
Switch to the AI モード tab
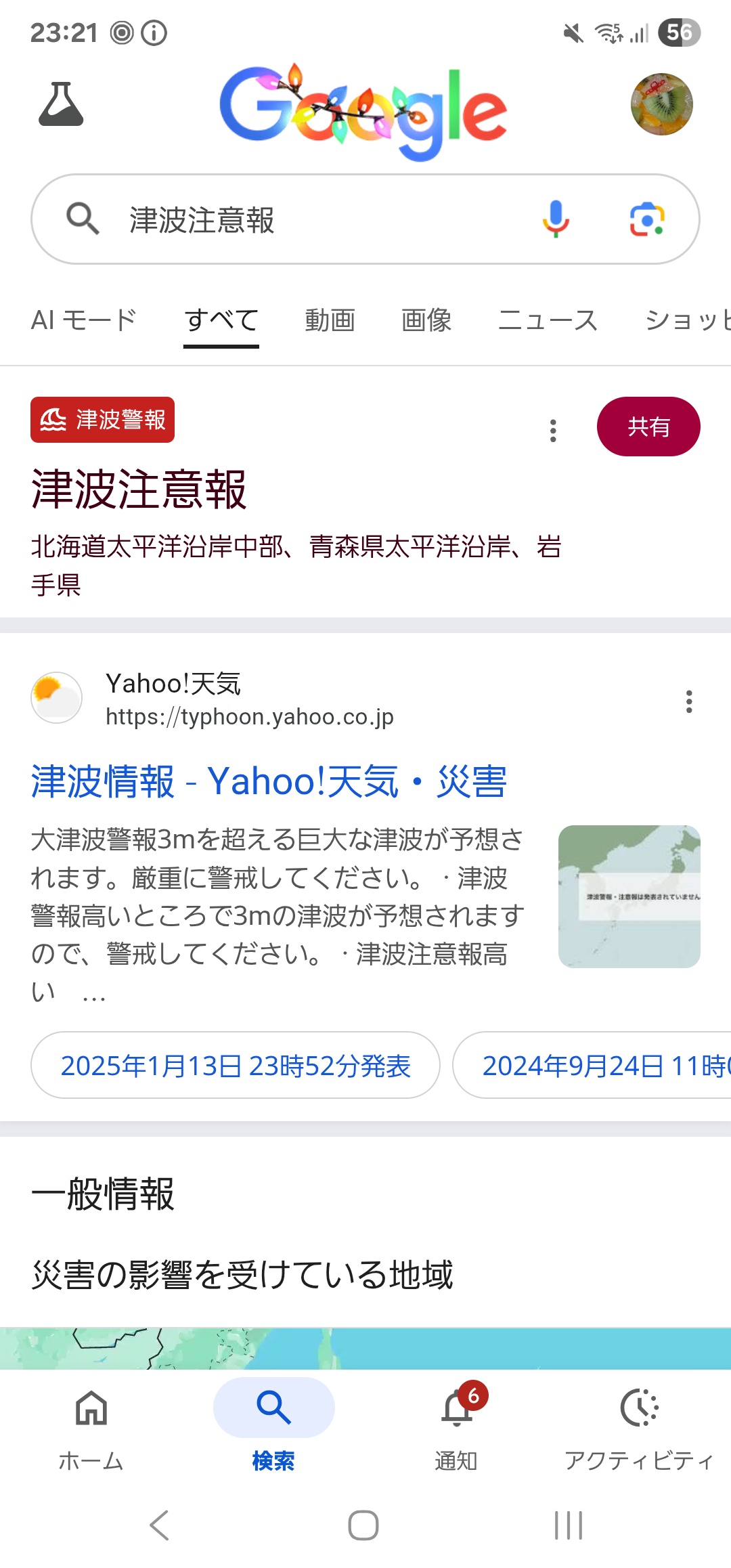point(84,320)
